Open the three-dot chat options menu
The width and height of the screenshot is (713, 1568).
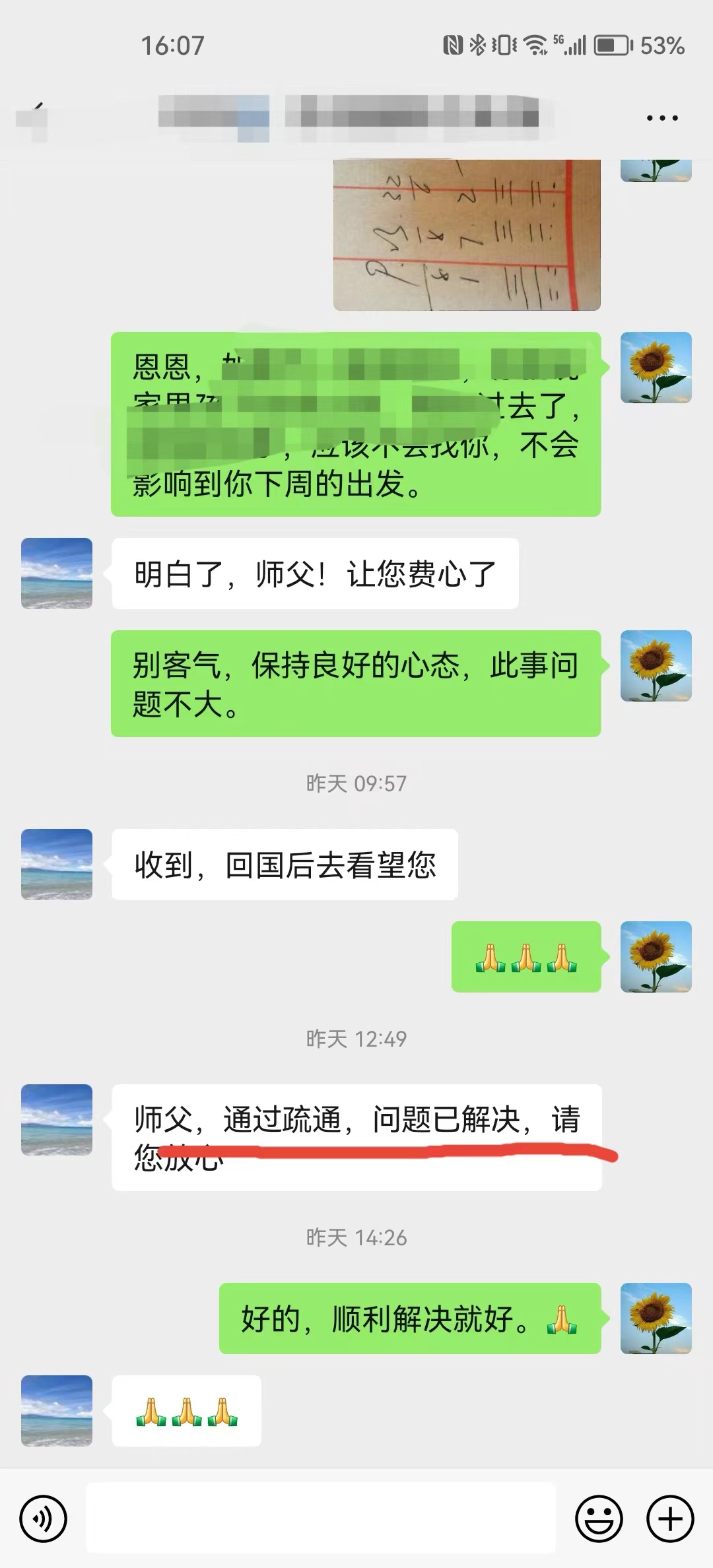coord(662,119)
